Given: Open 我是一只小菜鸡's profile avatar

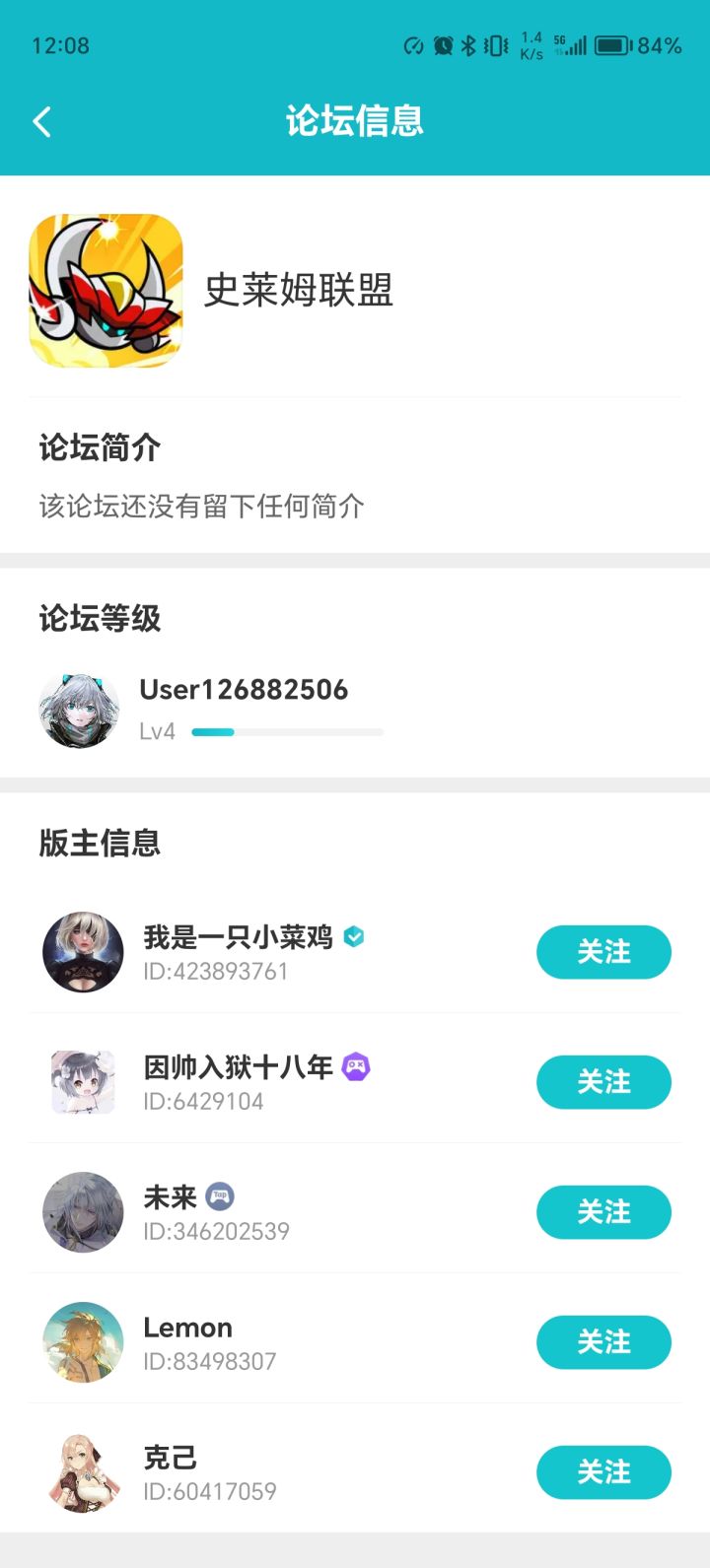Looking at the screenshot, I should click(x=83, y=952).
